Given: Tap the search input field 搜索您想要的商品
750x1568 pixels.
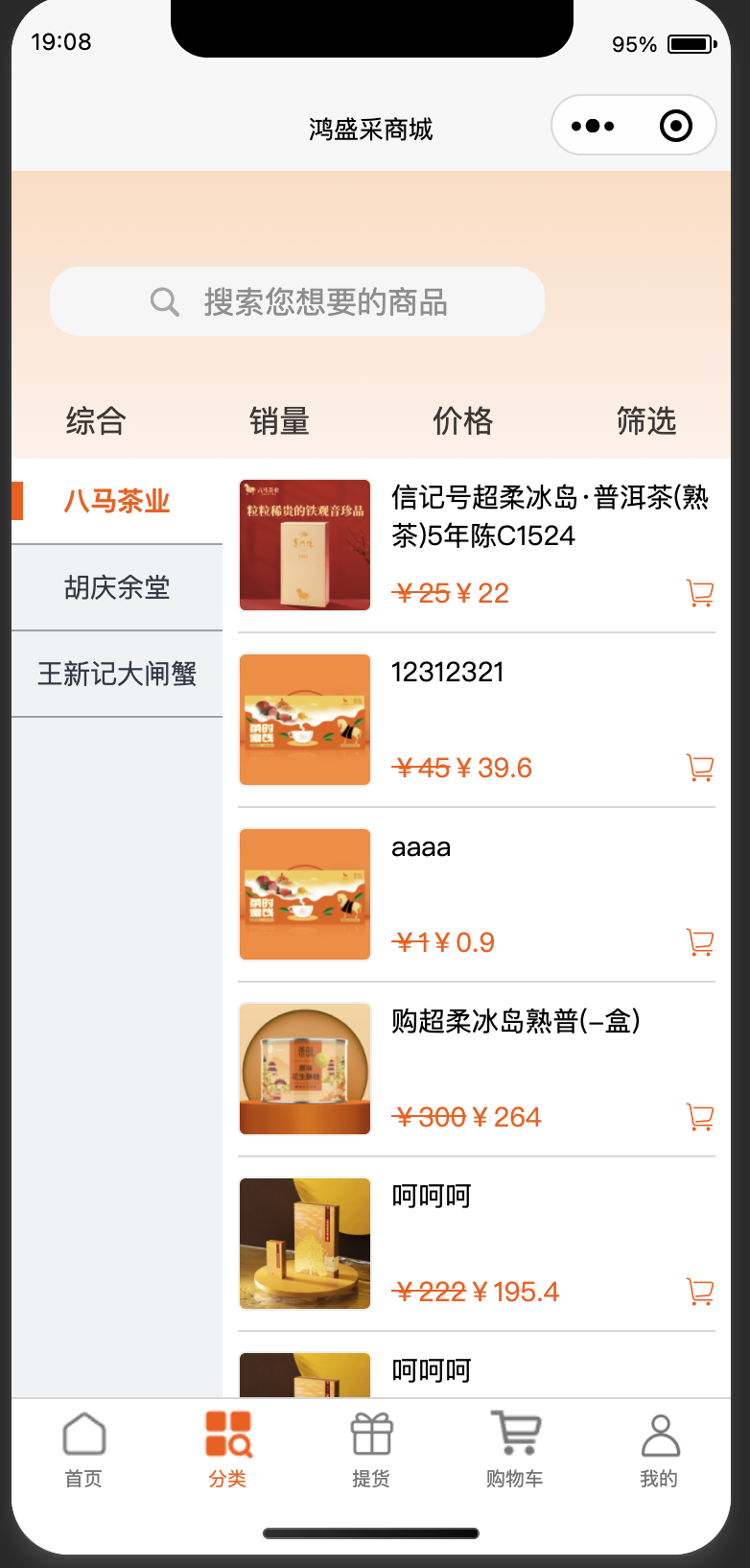Looking at the screenshot, I should click(x=297, y=301).
